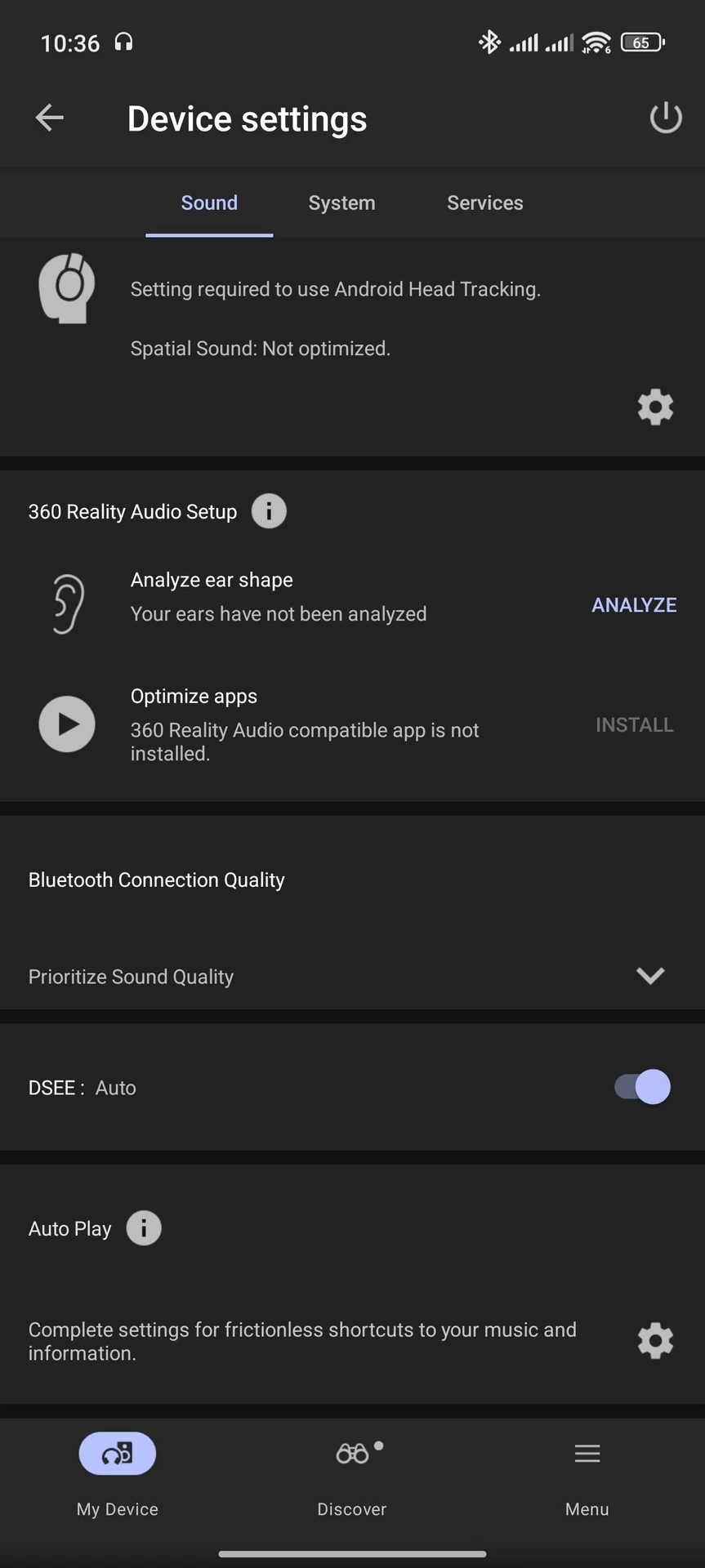The height and width of the screenshot is (1568, 705).
Task: Tap ANALYZE for ear shape
Action: tap(634, 605)
